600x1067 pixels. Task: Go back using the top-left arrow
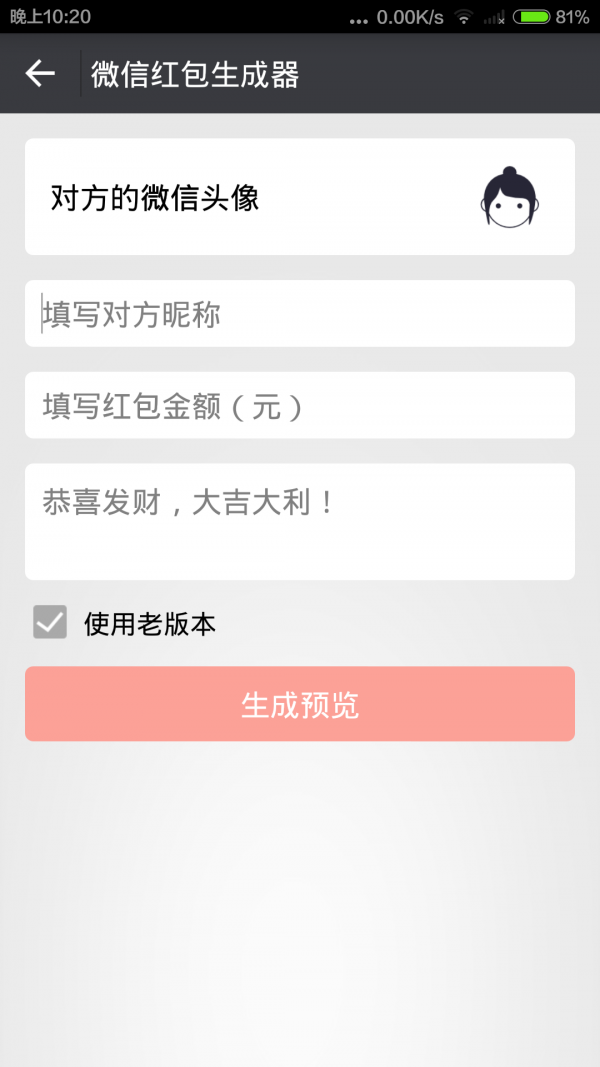click(40, 73)
